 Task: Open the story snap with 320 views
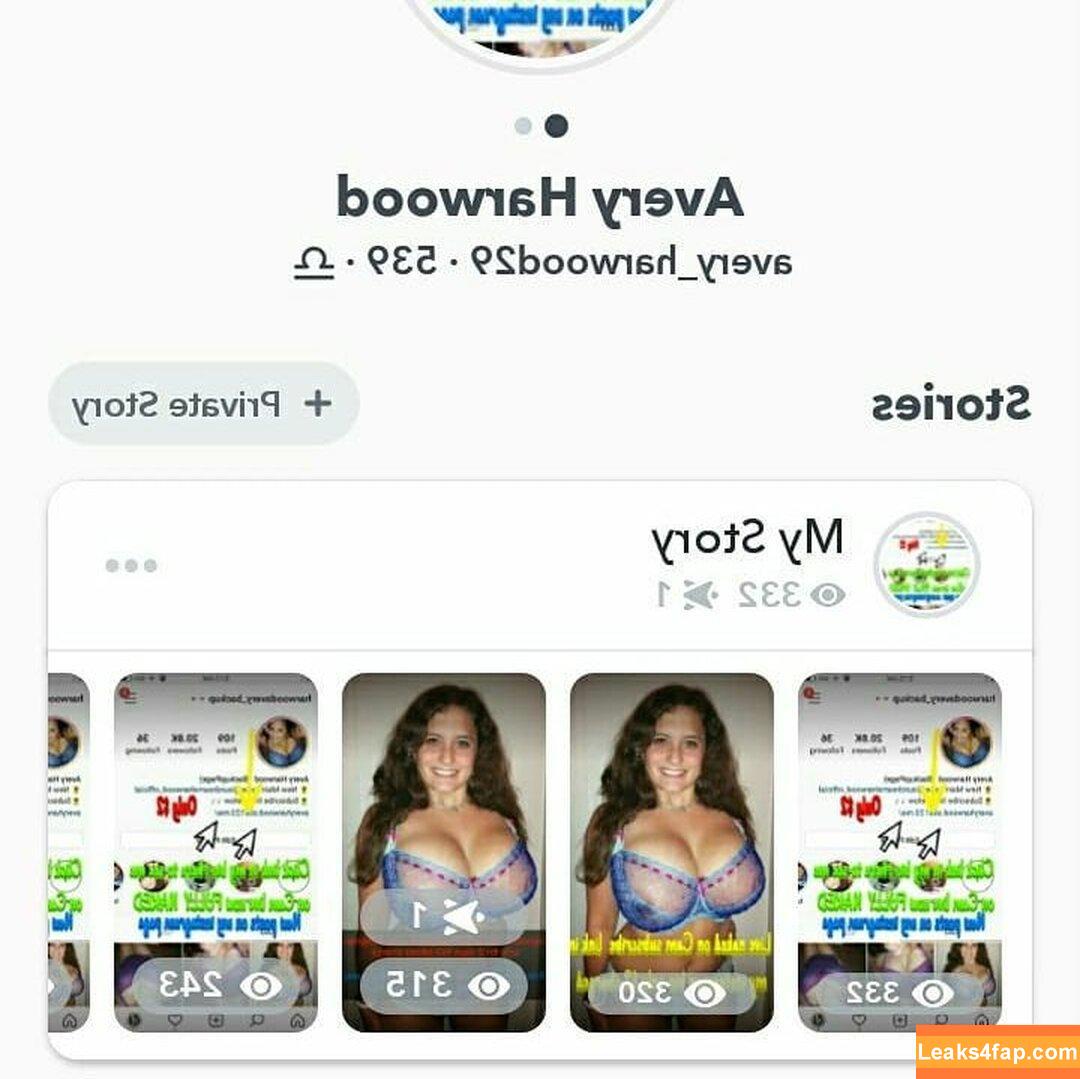(671, 850)
